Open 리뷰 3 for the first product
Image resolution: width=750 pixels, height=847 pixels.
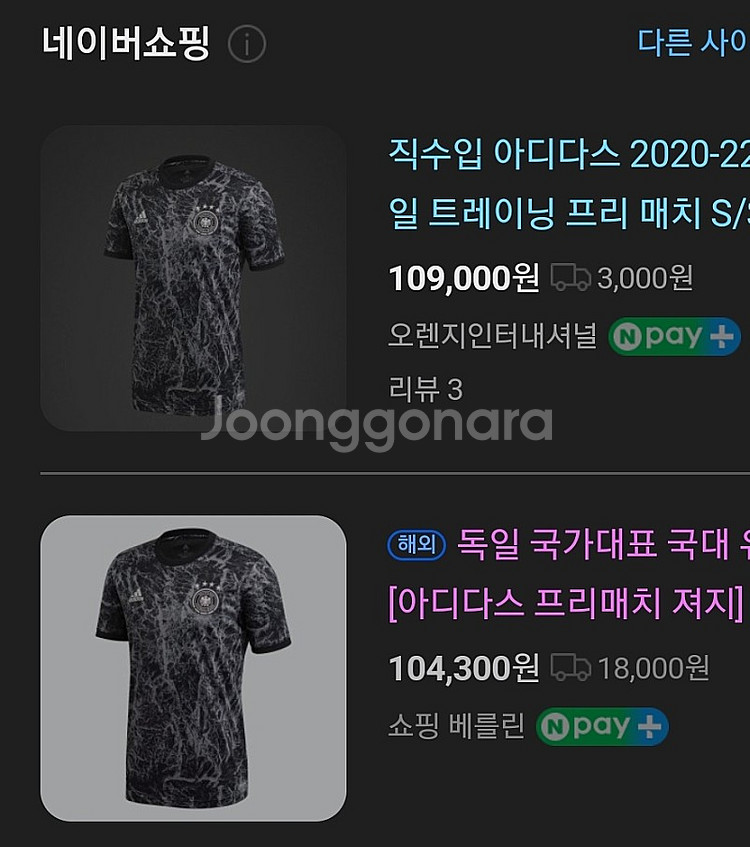(425, 388)
